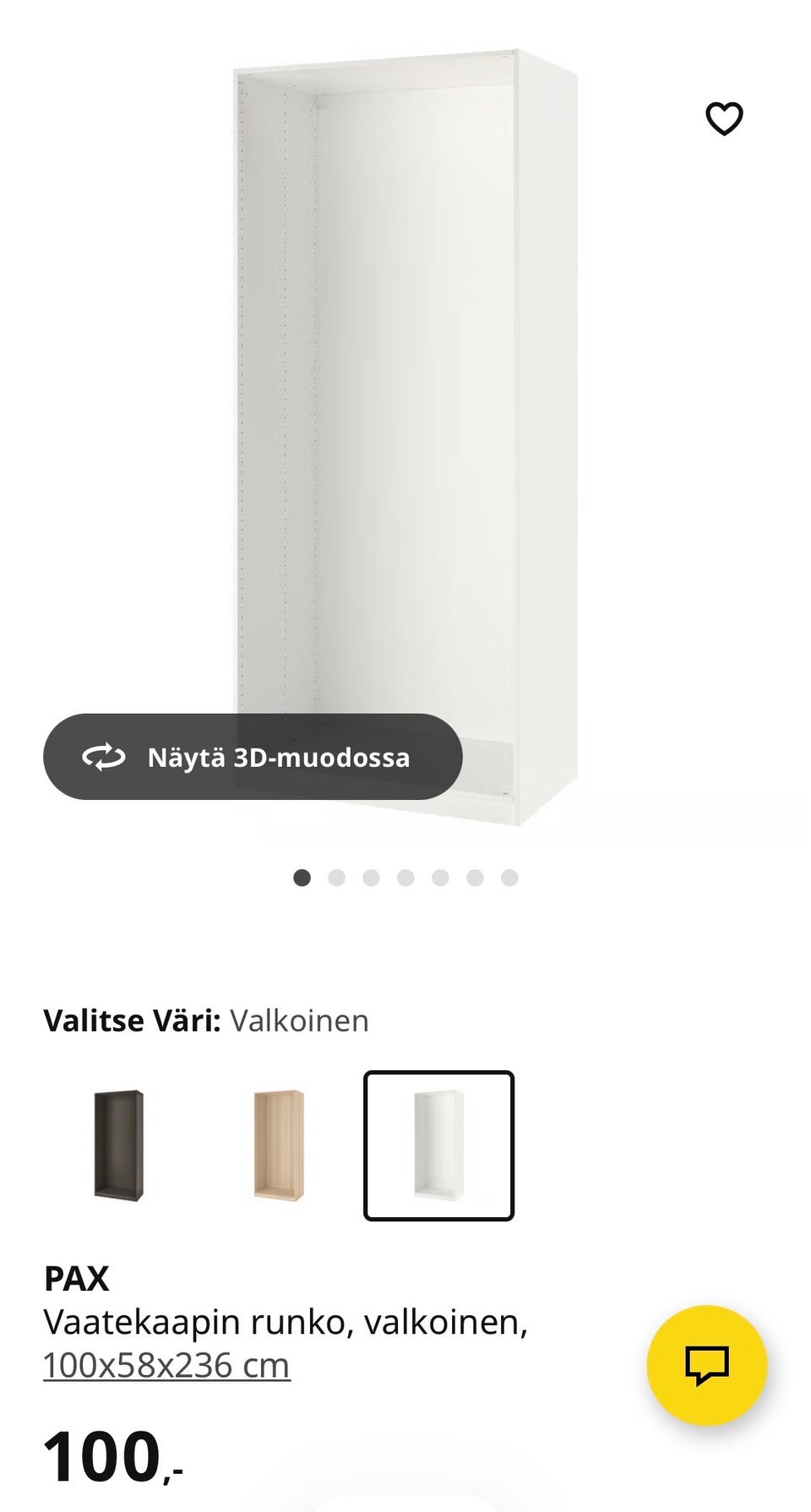The image size is (811, 1512).
Task: Select the oak-effect wardrobe frame color
Action: coord(279,1144)
